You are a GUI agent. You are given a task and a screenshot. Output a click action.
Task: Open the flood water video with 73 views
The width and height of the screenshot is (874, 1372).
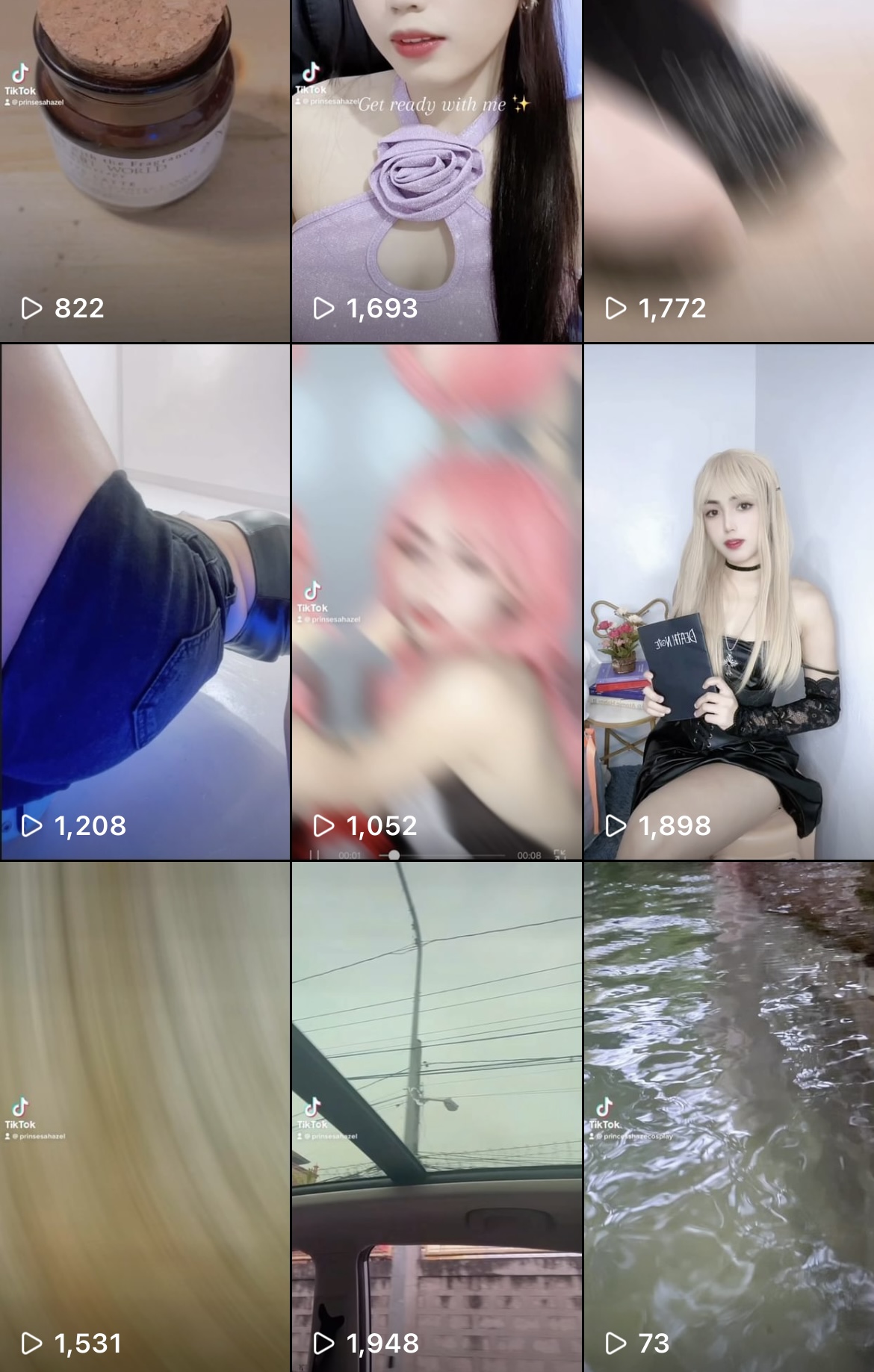coord(728,1116)
